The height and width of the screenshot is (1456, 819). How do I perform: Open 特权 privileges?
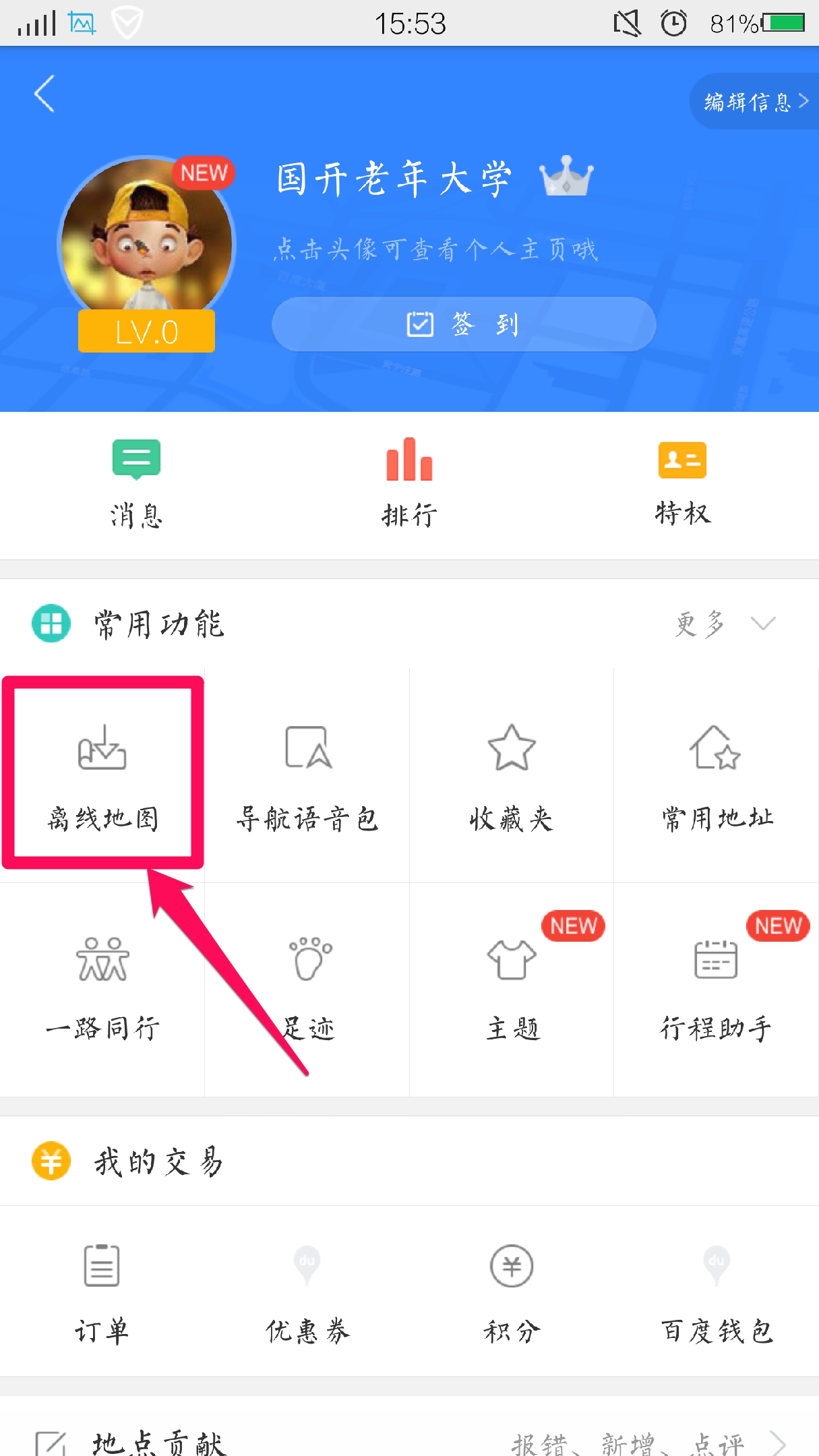tap(682, 483)
